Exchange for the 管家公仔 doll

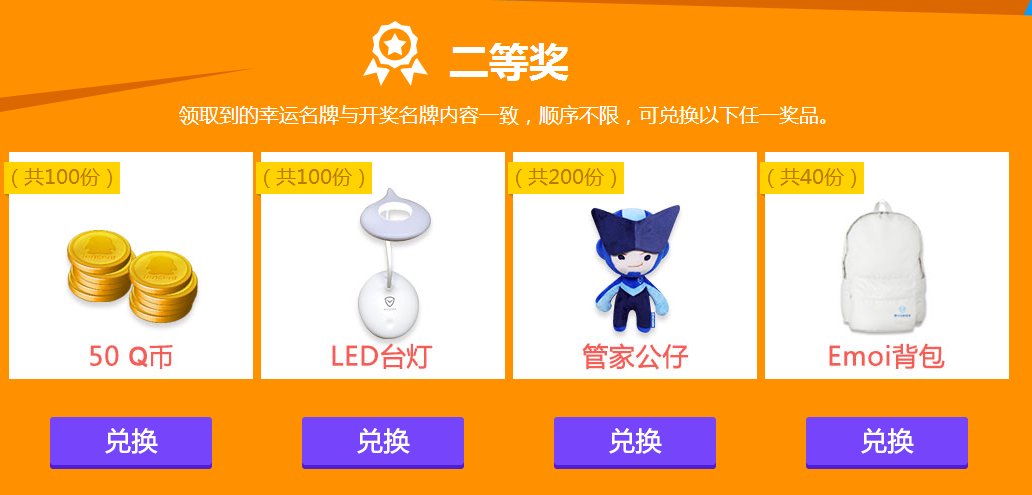click(635, 441)
